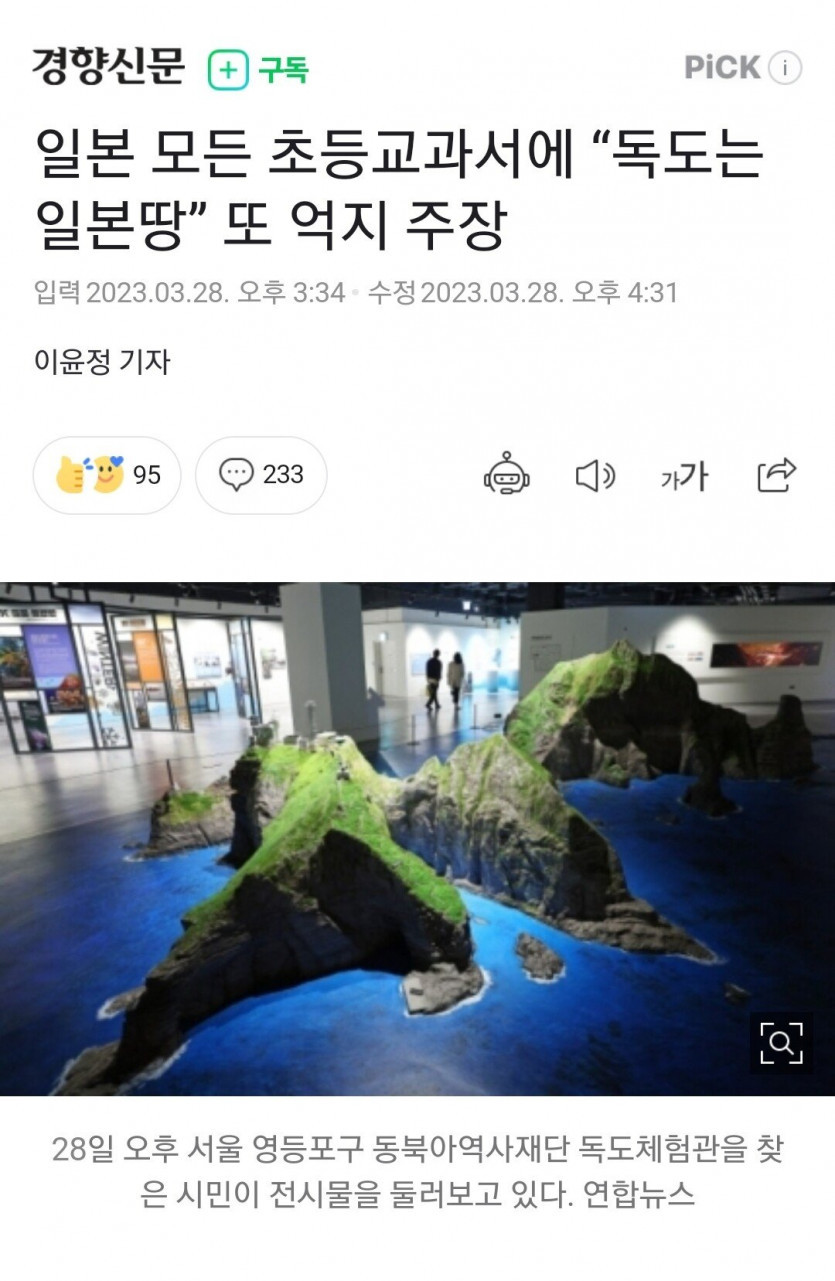This screenshot has width=835, height=1281.
Task: Subscribe to 경향신문 with the 구독 button
Action: click(259, 70)
